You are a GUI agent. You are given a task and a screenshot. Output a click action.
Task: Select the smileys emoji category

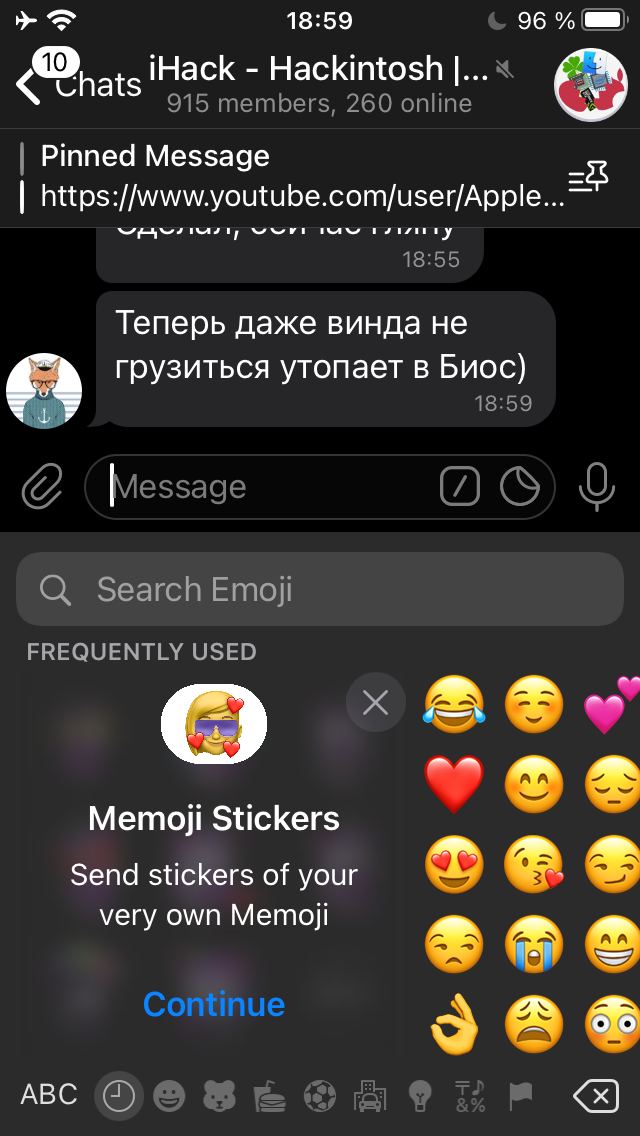tap(169, 1097)
